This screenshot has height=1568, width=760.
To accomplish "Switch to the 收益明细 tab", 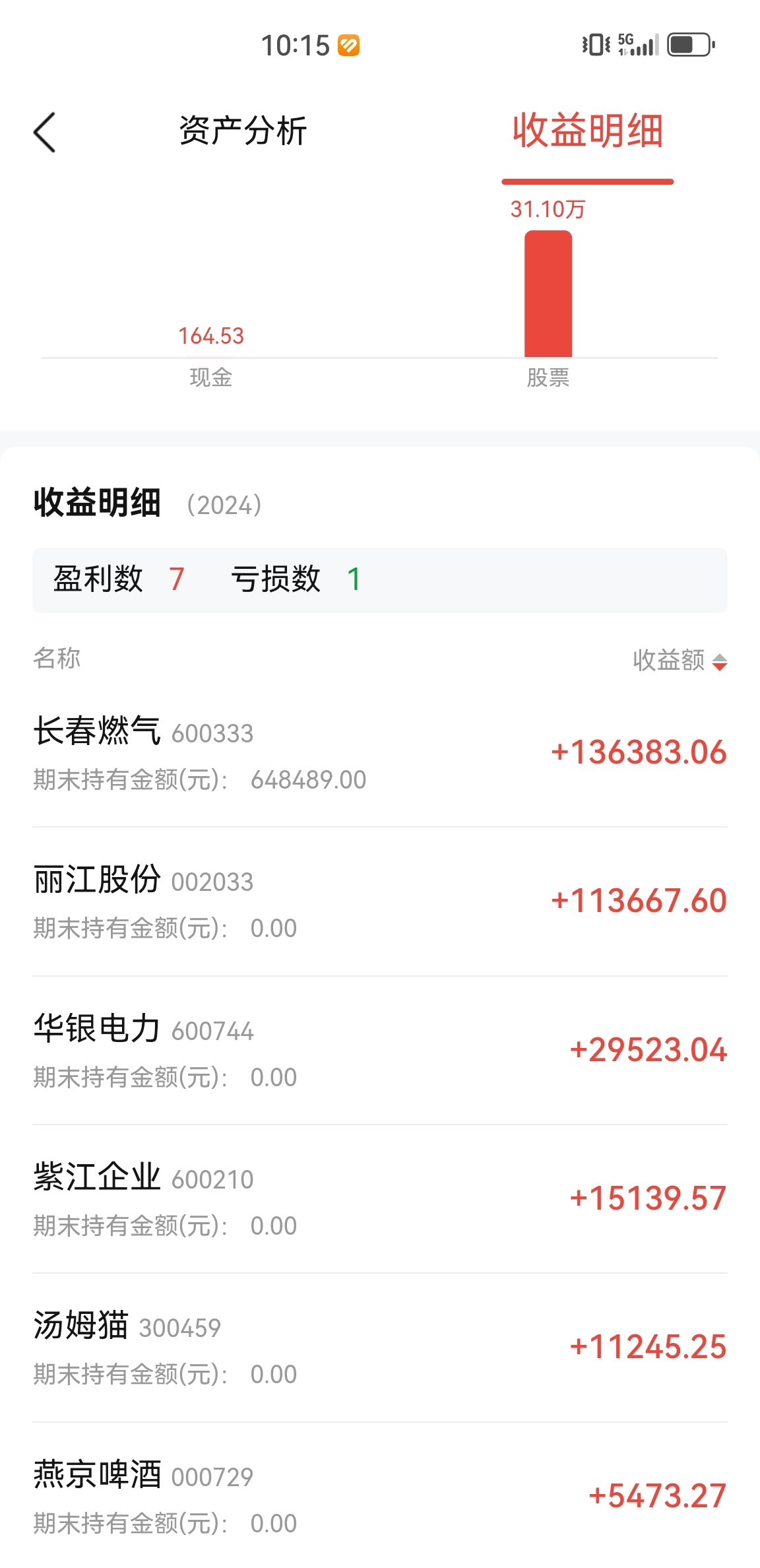I will pyautogui.click(x=587, y=132).
